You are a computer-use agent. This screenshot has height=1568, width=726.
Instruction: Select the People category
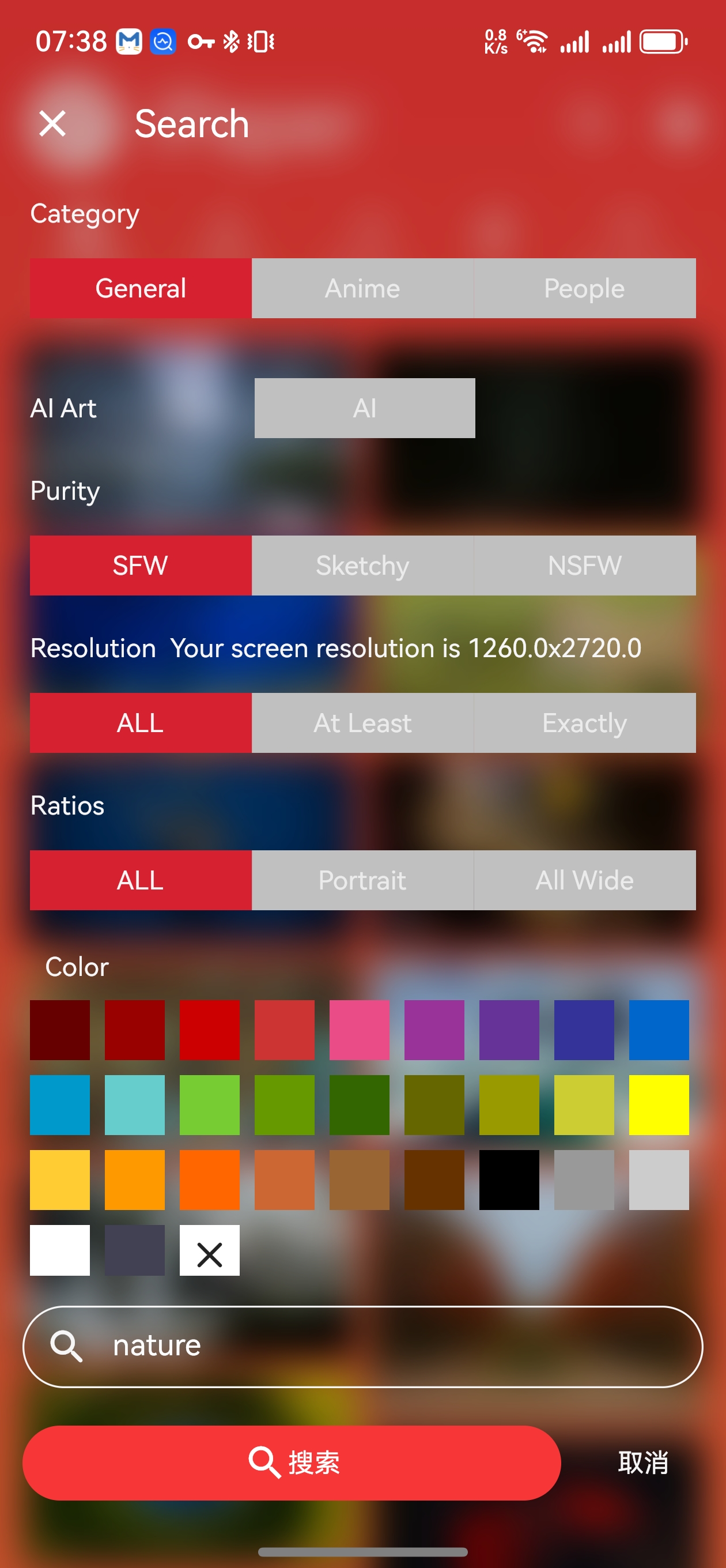point(584,288)
